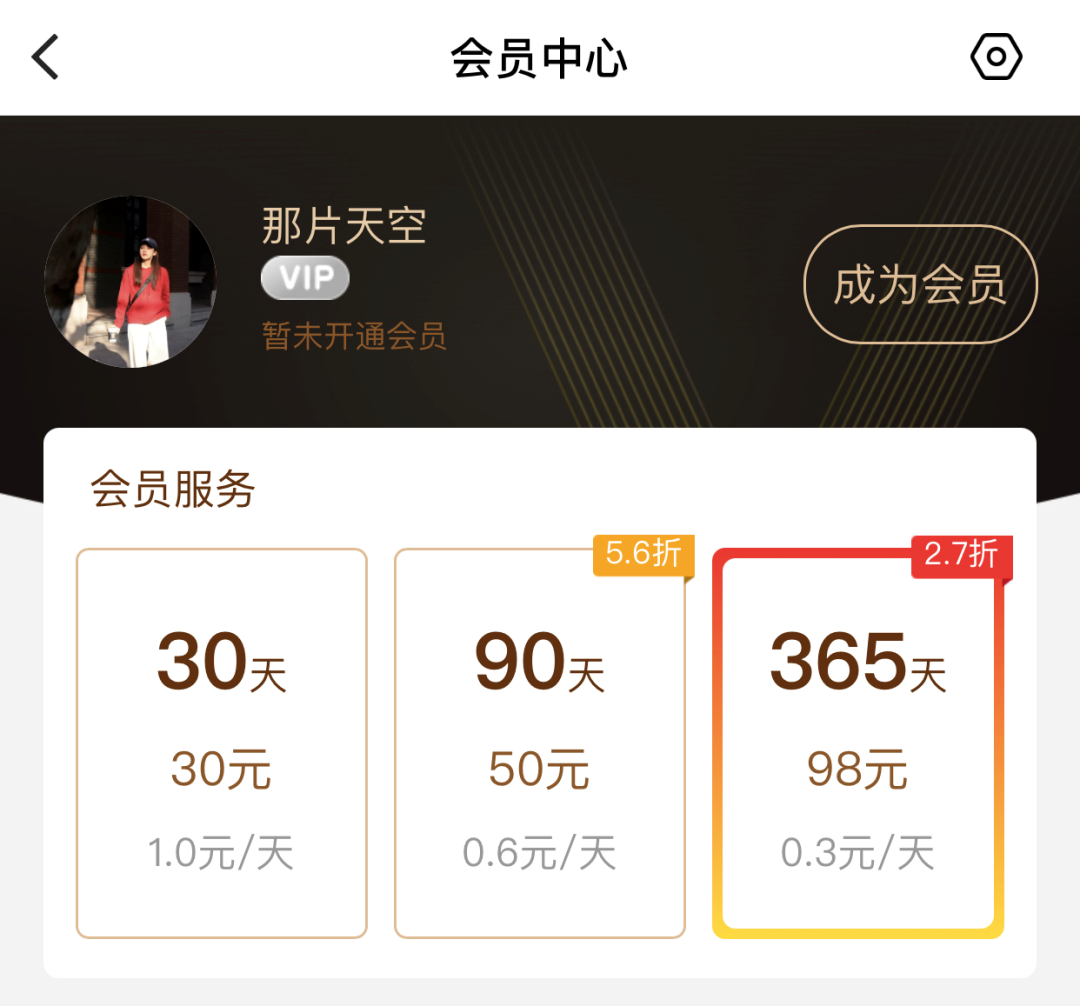Pick the 365天 98元 membership plan
Viewport: 1080px width, 1006px height.
click(858, 743)
